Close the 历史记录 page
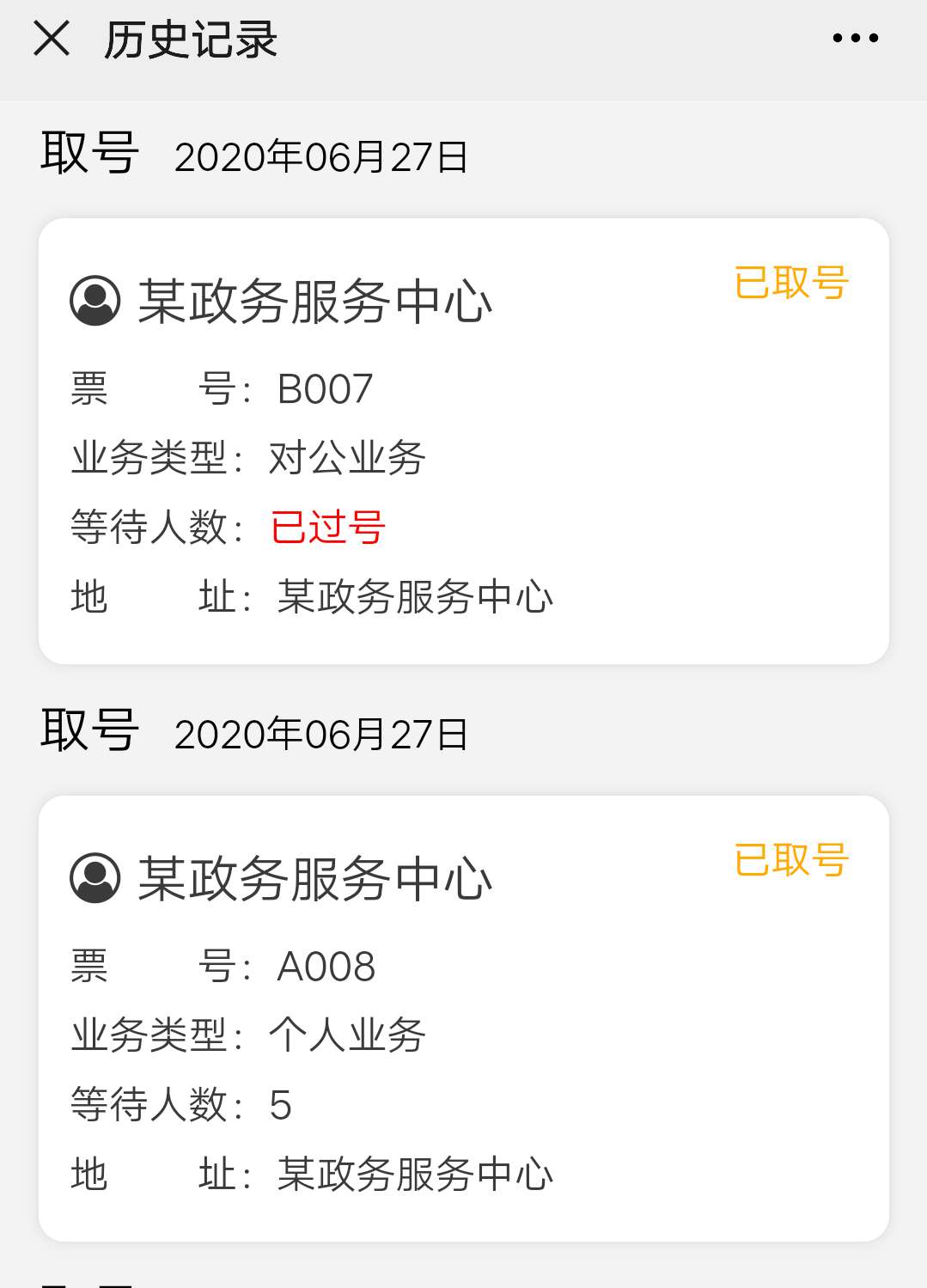The height and width of the screenshot is (1288, 927). pyautogui.click(x=52, y=39)
